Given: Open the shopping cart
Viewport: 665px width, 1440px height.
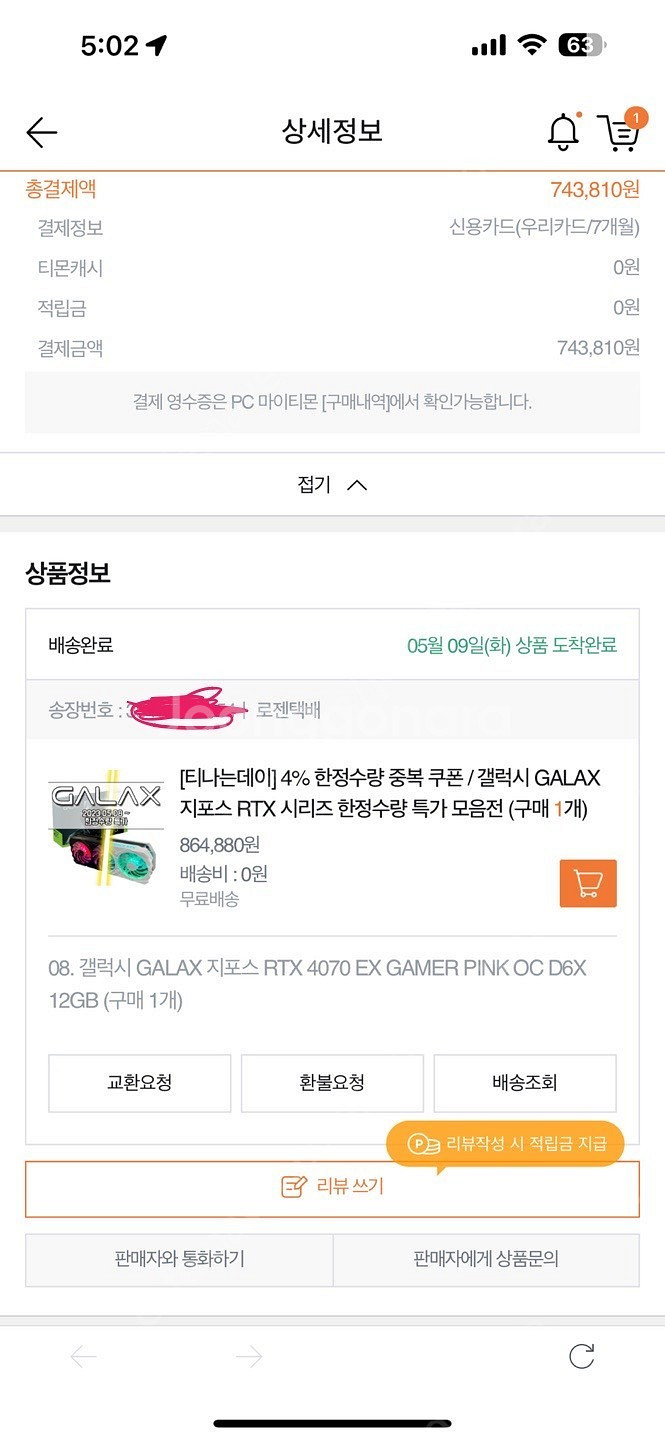Looking at the screenshot, I should (619, 131).
